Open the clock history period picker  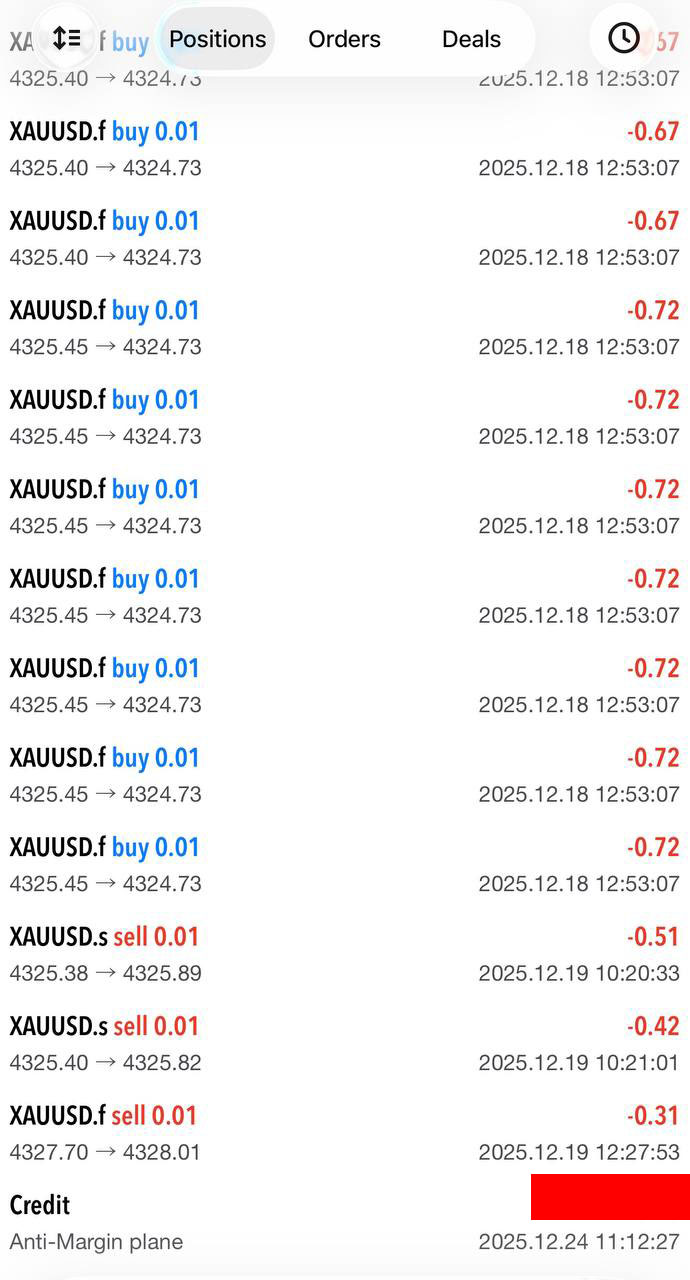(624, 39)
